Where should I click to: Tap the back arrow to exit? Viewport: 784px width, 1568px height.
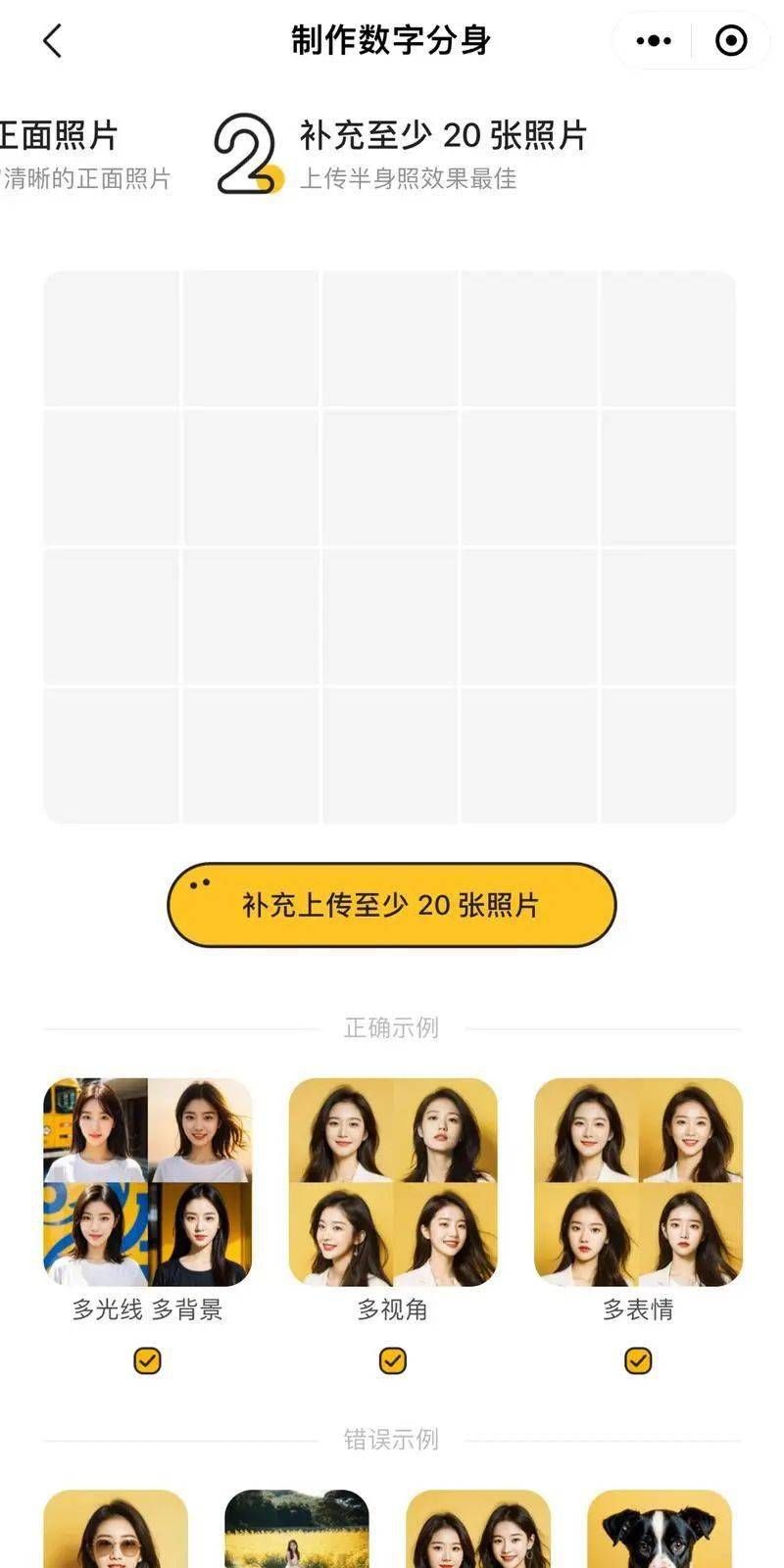pos(51,41)
